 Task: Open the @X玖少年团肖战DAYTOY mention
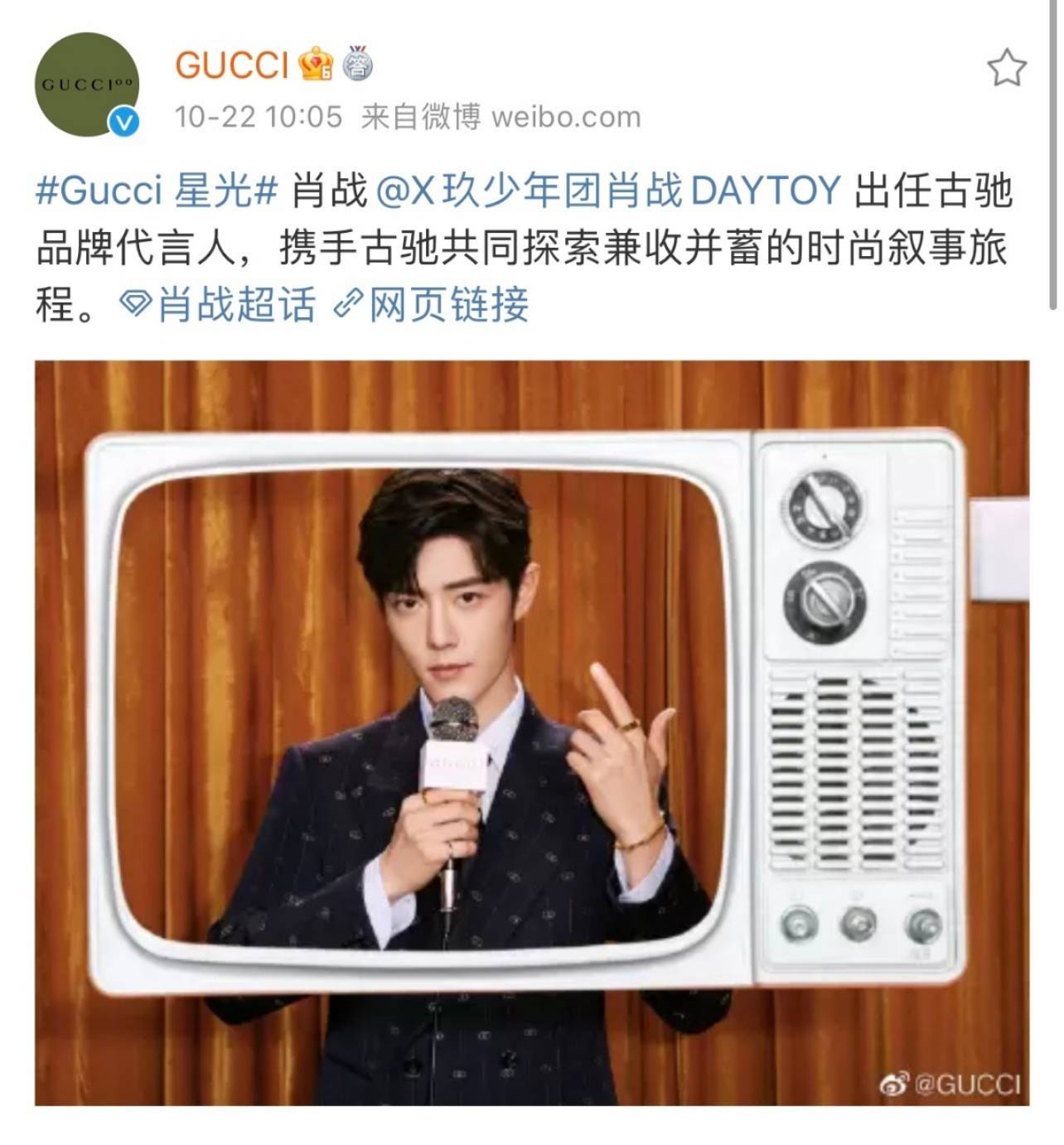[x=608, y=191]
